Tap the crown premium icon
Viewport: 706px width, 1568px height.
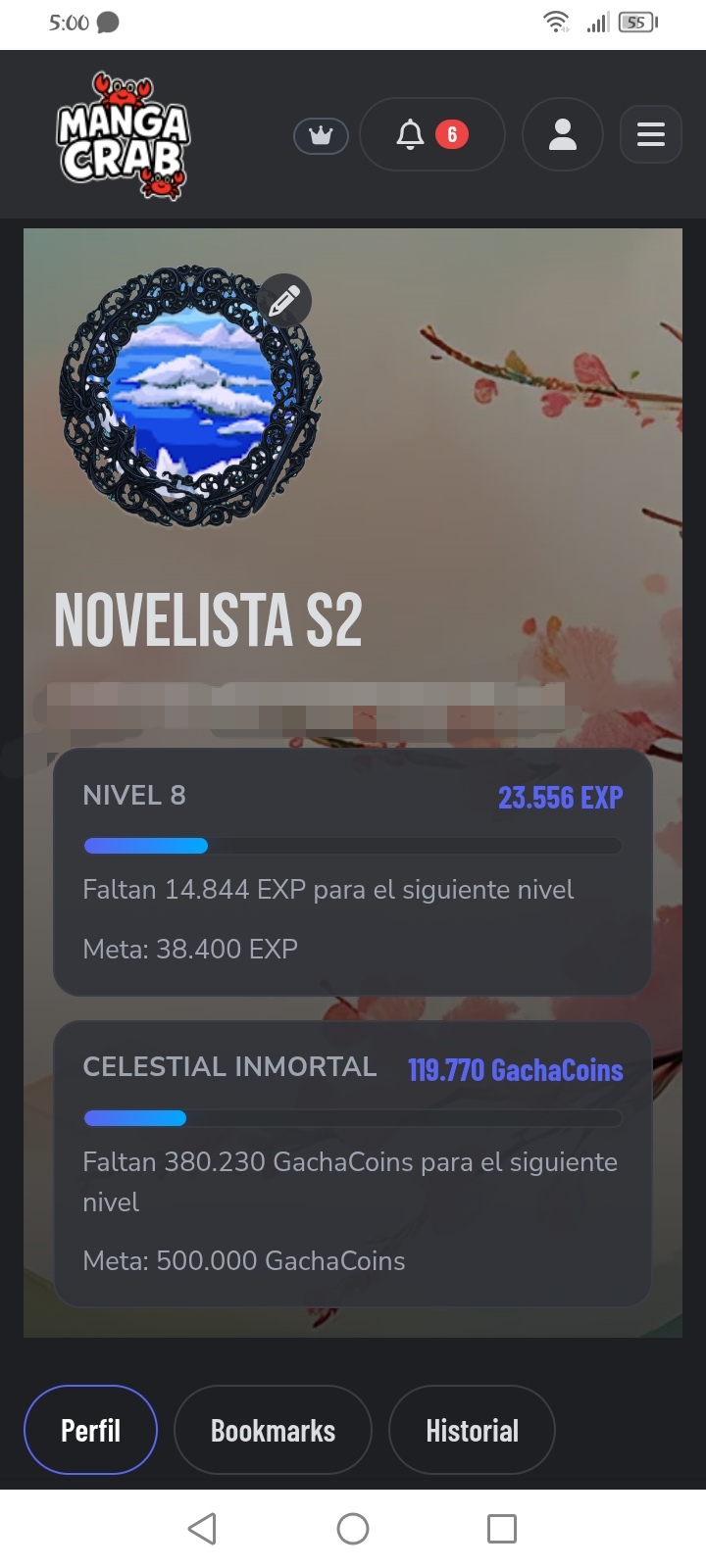click(321, 135)
